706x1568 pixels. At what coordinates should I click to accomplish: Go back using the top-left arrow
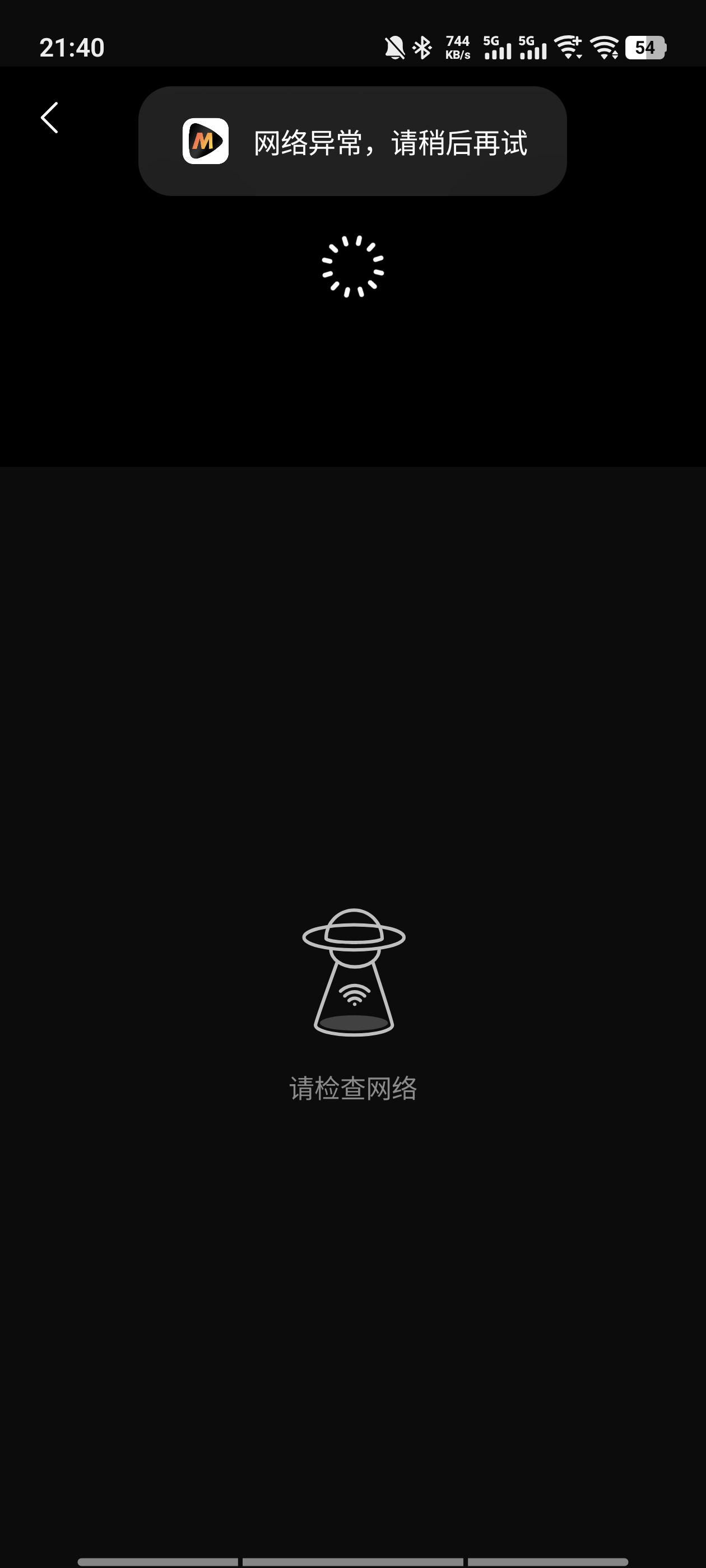tap(49, 118)
